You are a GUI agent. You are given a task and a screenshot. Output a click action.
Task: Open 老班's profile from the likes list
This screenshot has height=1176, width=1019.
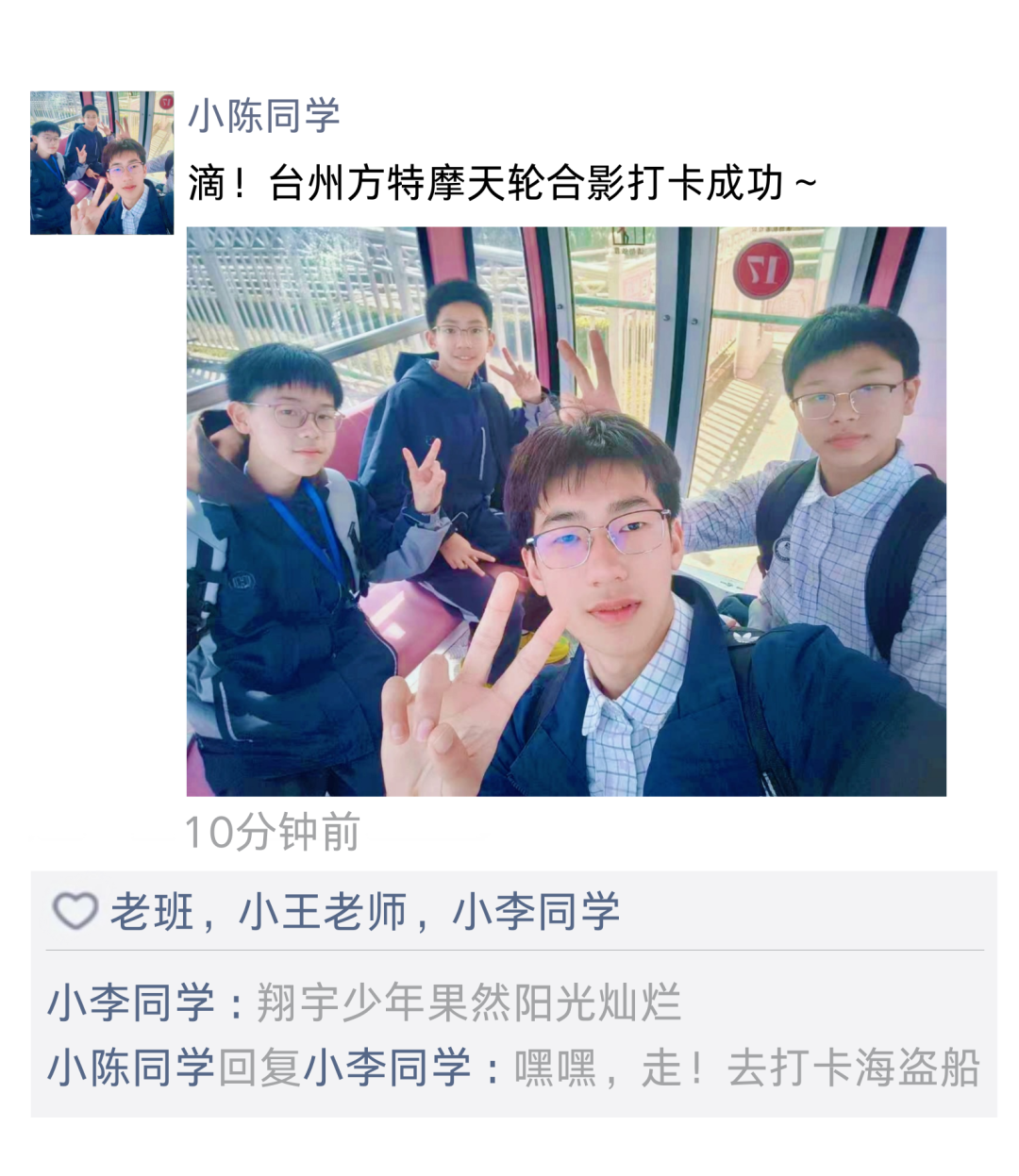click(x=152, y=912)
